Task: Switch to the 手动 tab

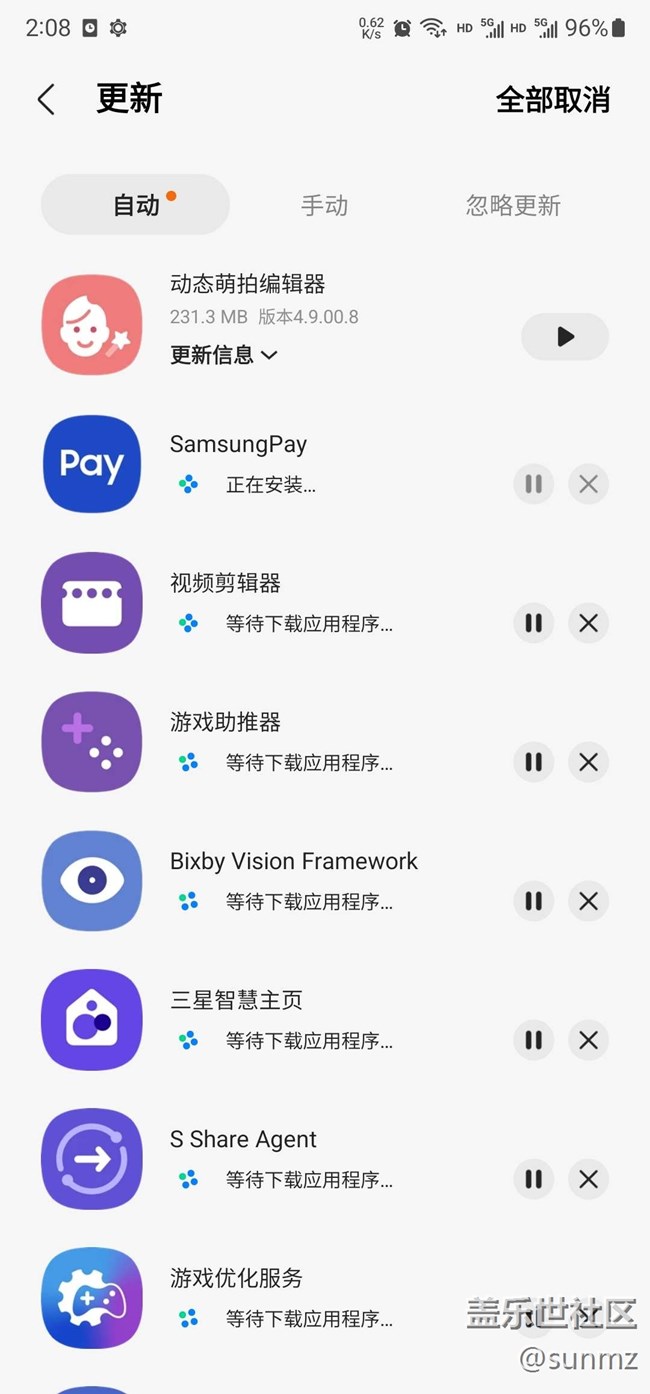Action: [324, 205]
